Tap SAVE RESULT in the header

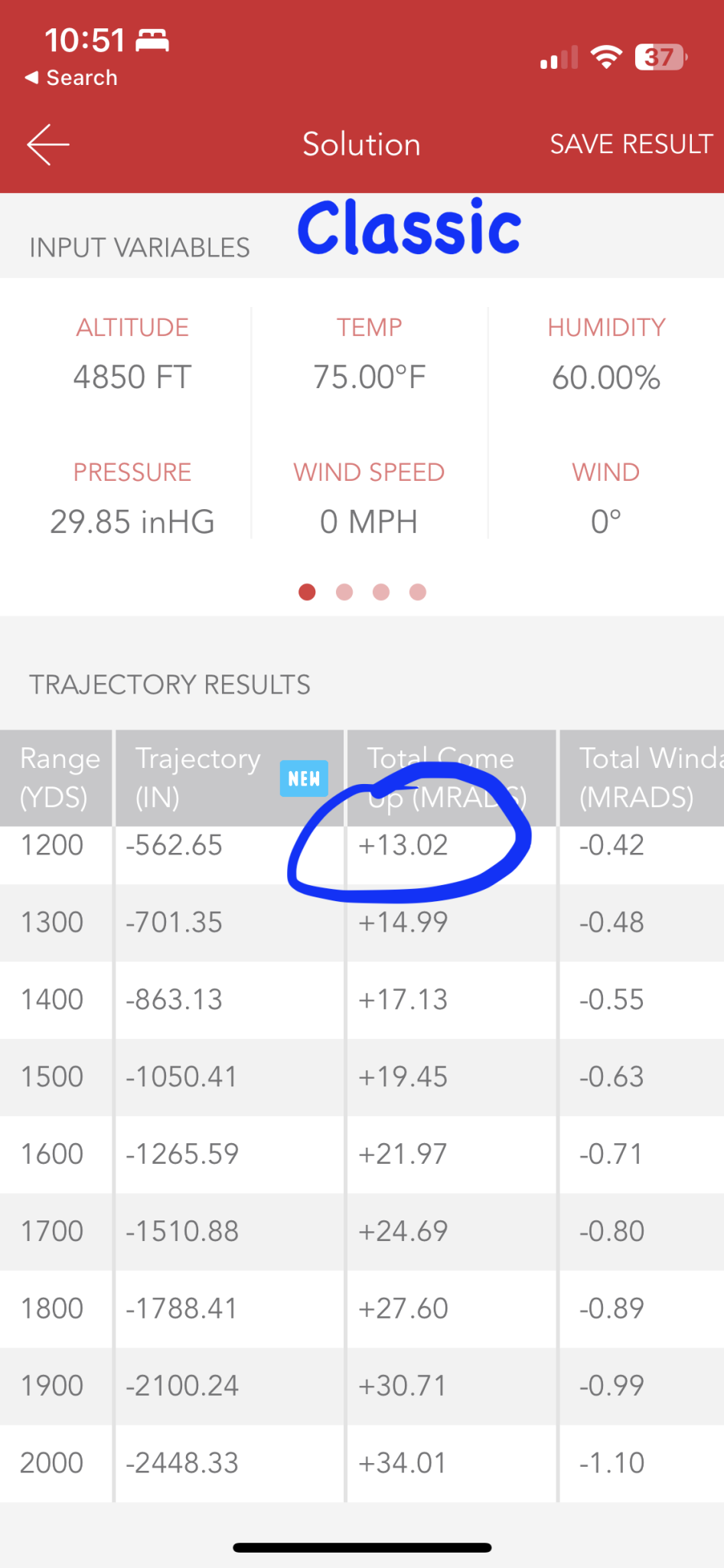(631, 144)
